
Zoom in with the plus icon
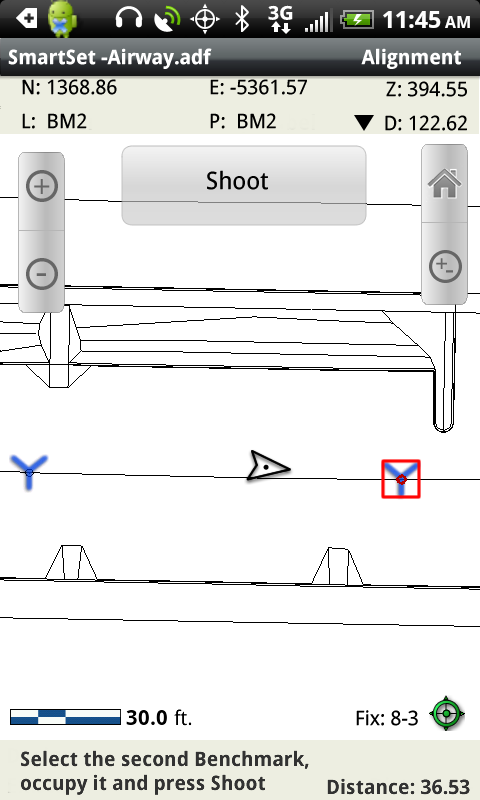pyautogui.click(x=41, y=186)
